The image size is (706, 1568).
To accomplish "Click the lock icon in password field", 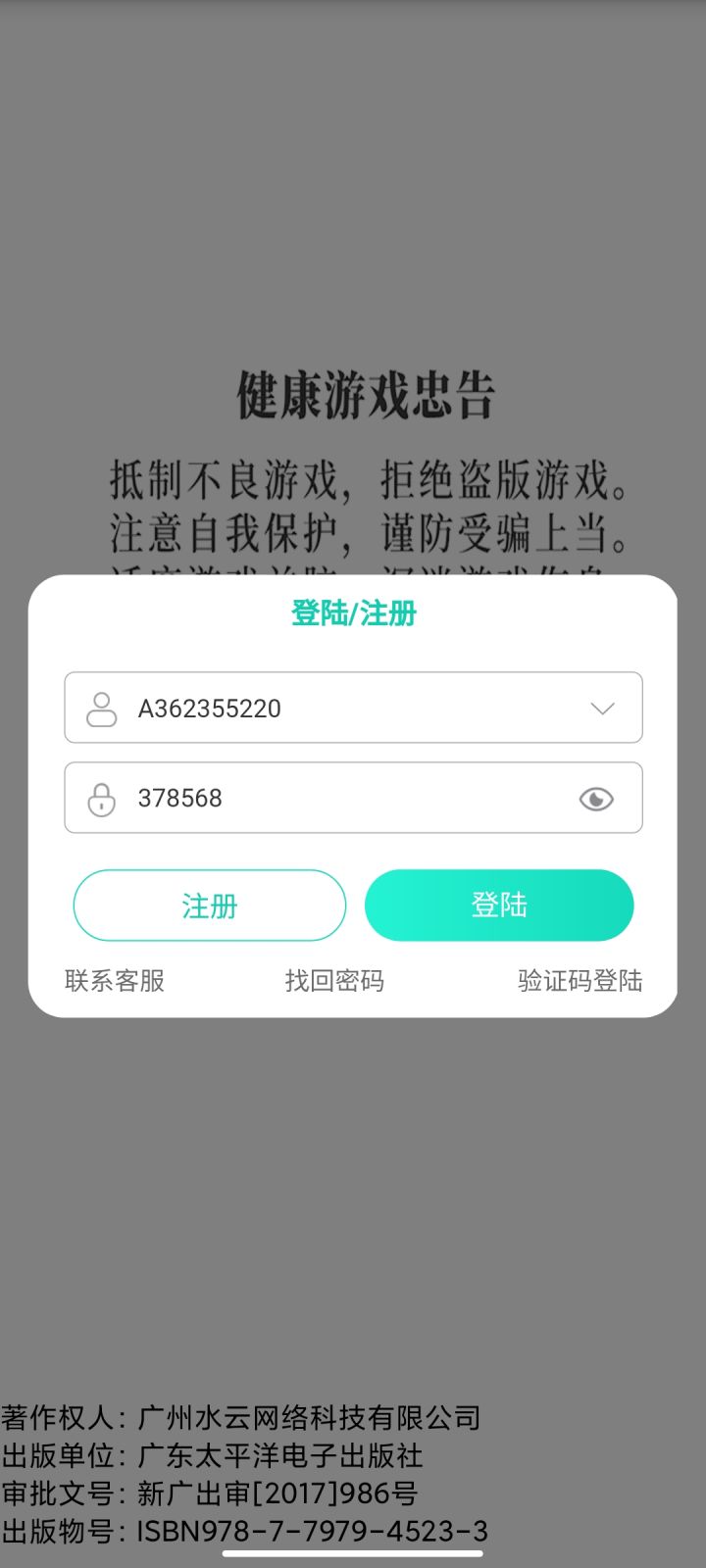I will point(101,798).
